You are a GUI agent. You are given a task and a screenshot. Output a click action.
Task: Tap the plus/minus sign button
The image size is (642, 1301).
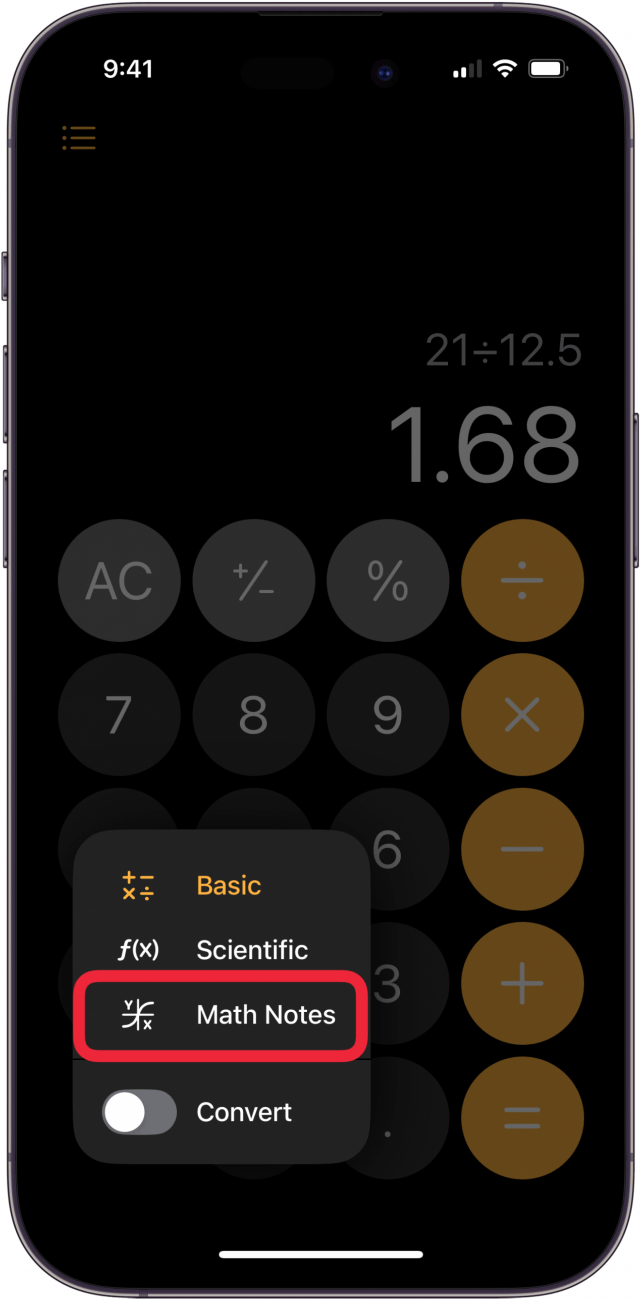pyautogui.click(x=253, y=580)
